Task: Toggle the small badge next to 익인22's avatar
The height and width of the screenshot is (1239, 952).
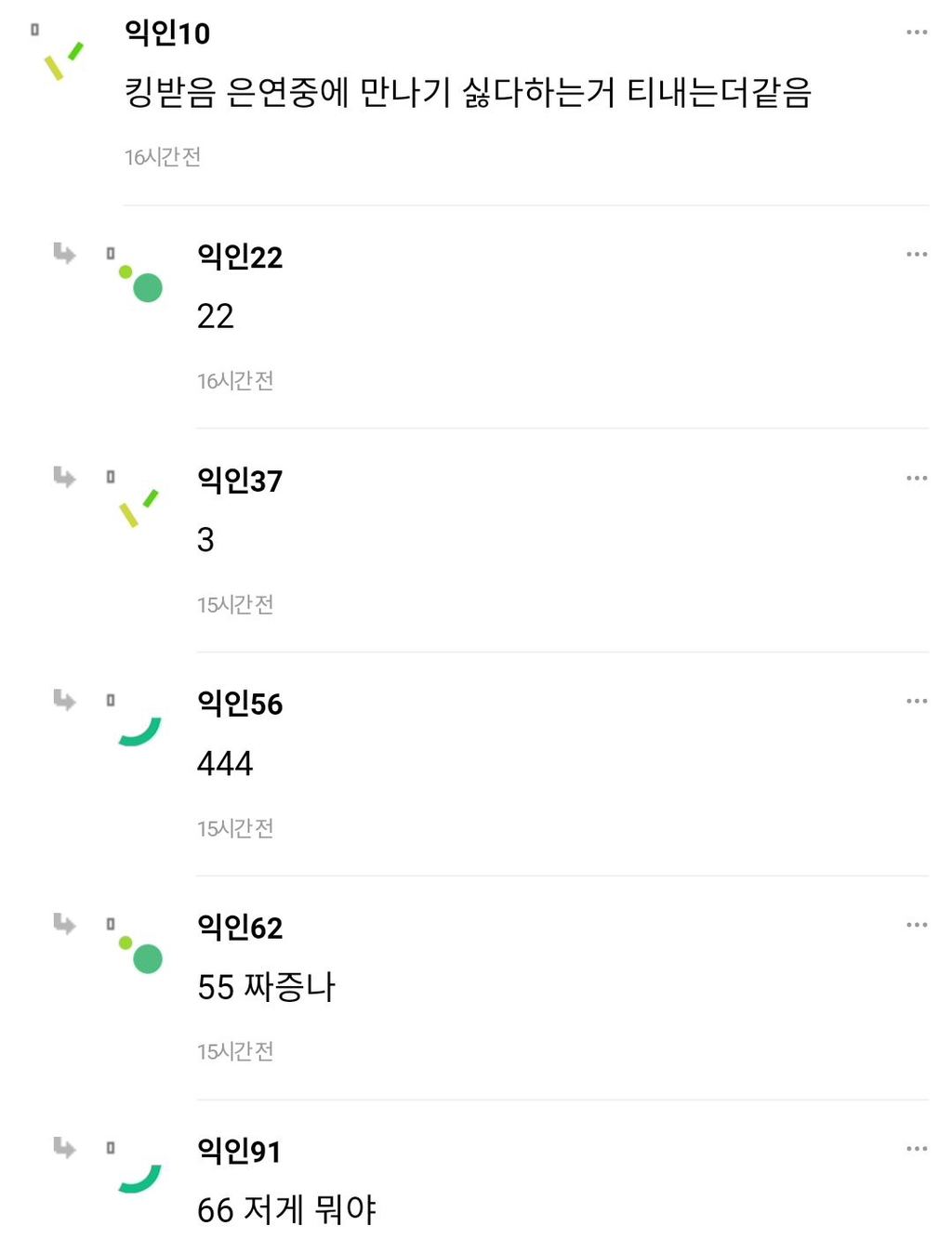Action: pyautogui.click(x=112, y=252)
